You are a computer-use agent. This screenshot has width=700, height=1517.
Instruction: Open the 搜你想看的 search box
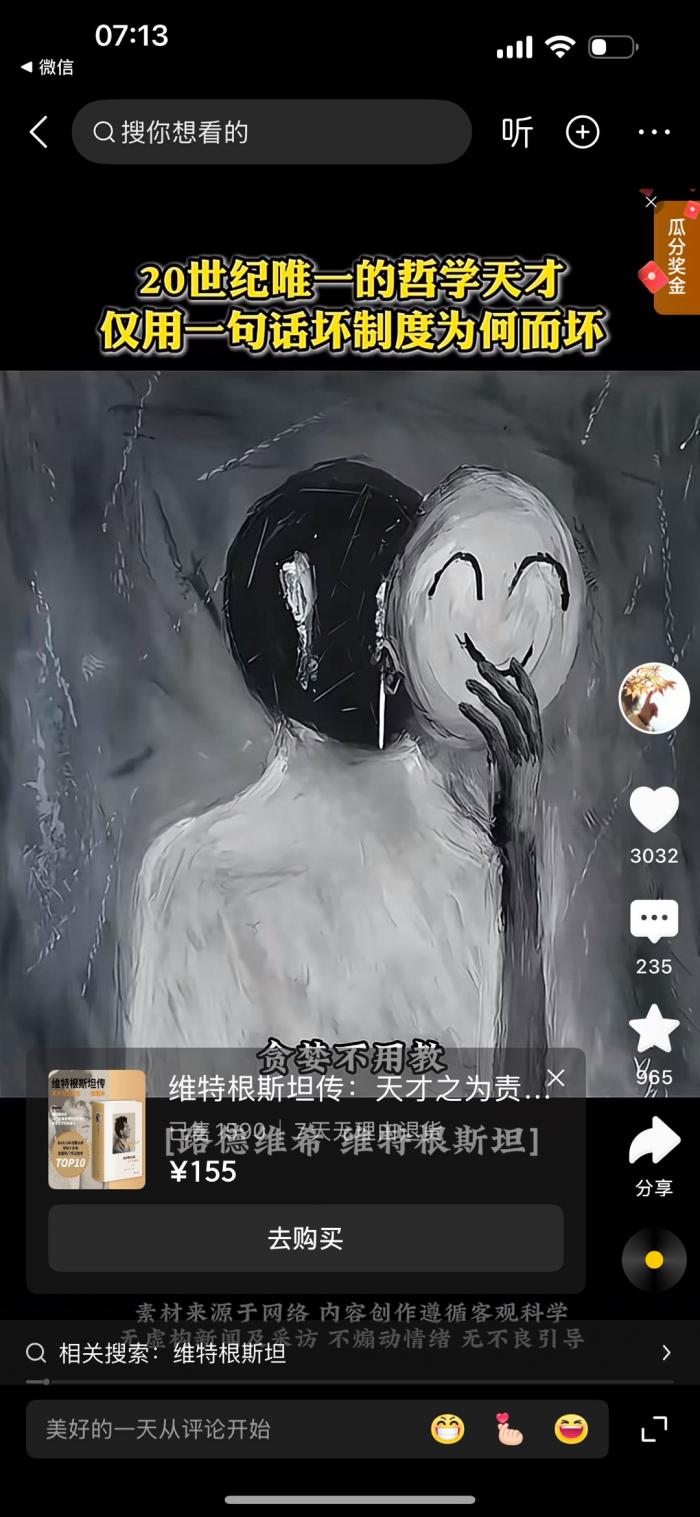tap(270, 132)
